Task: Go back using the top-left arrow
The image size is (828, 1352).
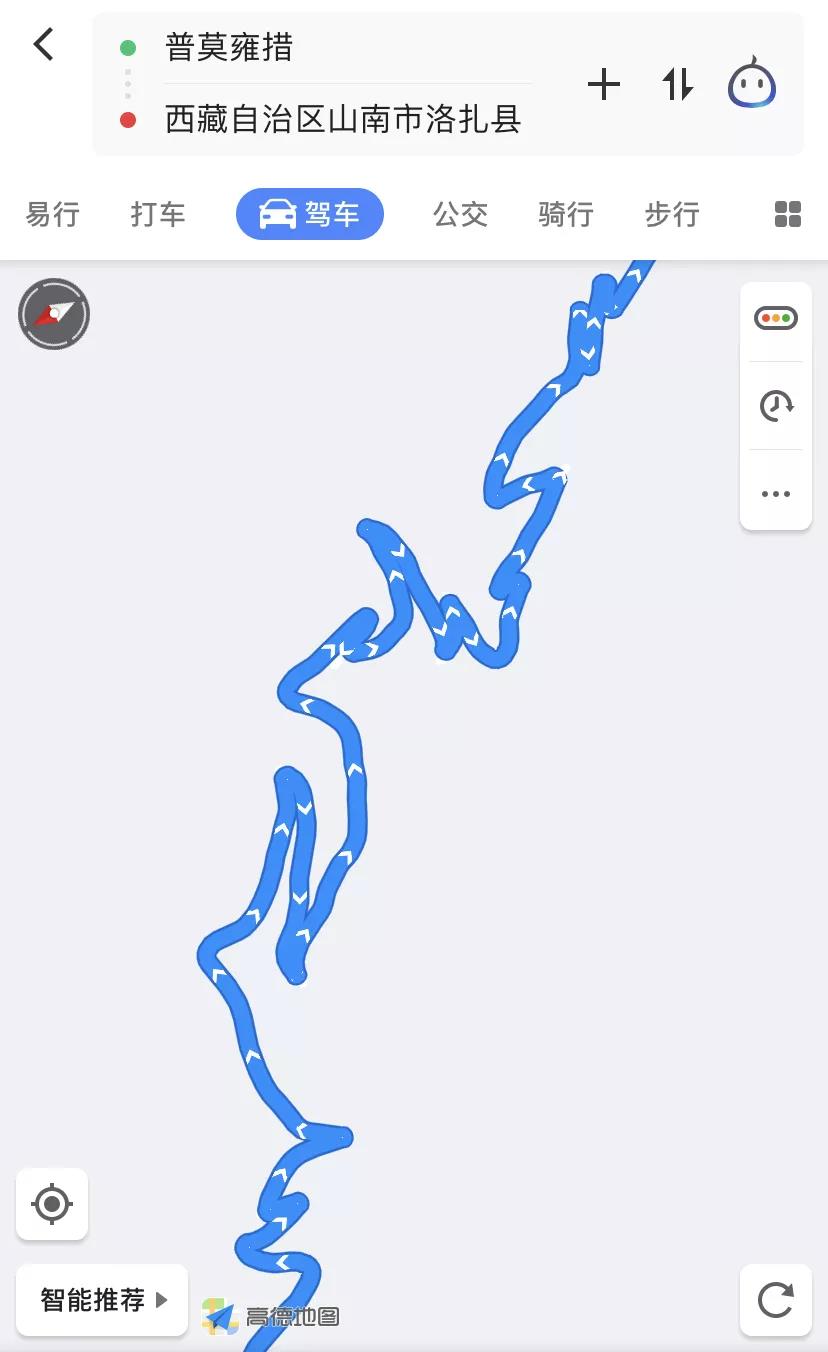Action: point(43,44)
